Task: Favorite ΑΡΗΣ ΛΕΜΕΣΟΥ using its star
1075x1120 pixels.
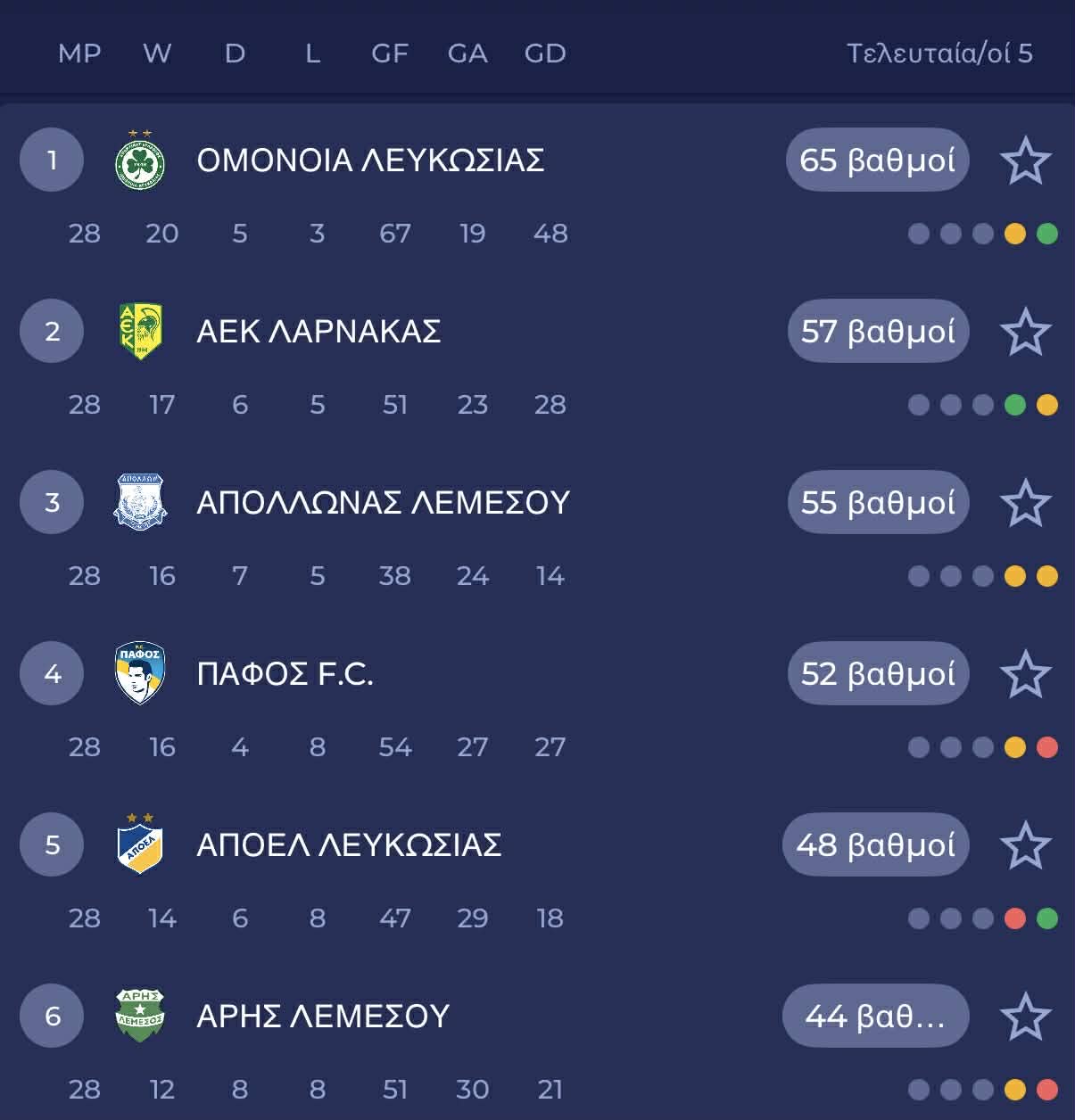Action: click(x=1025, y=1017)
